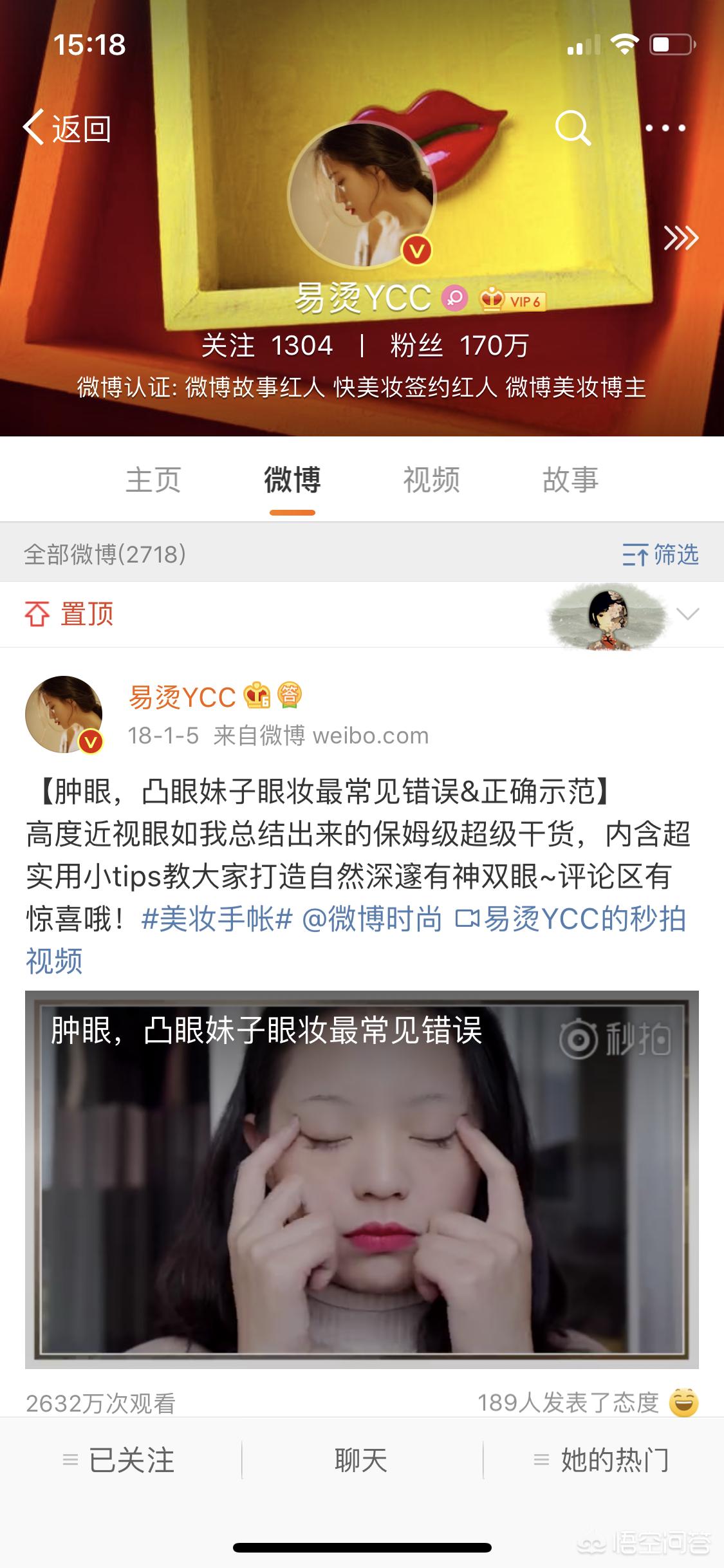Switch to the 微博 tab

coord(292,480)
